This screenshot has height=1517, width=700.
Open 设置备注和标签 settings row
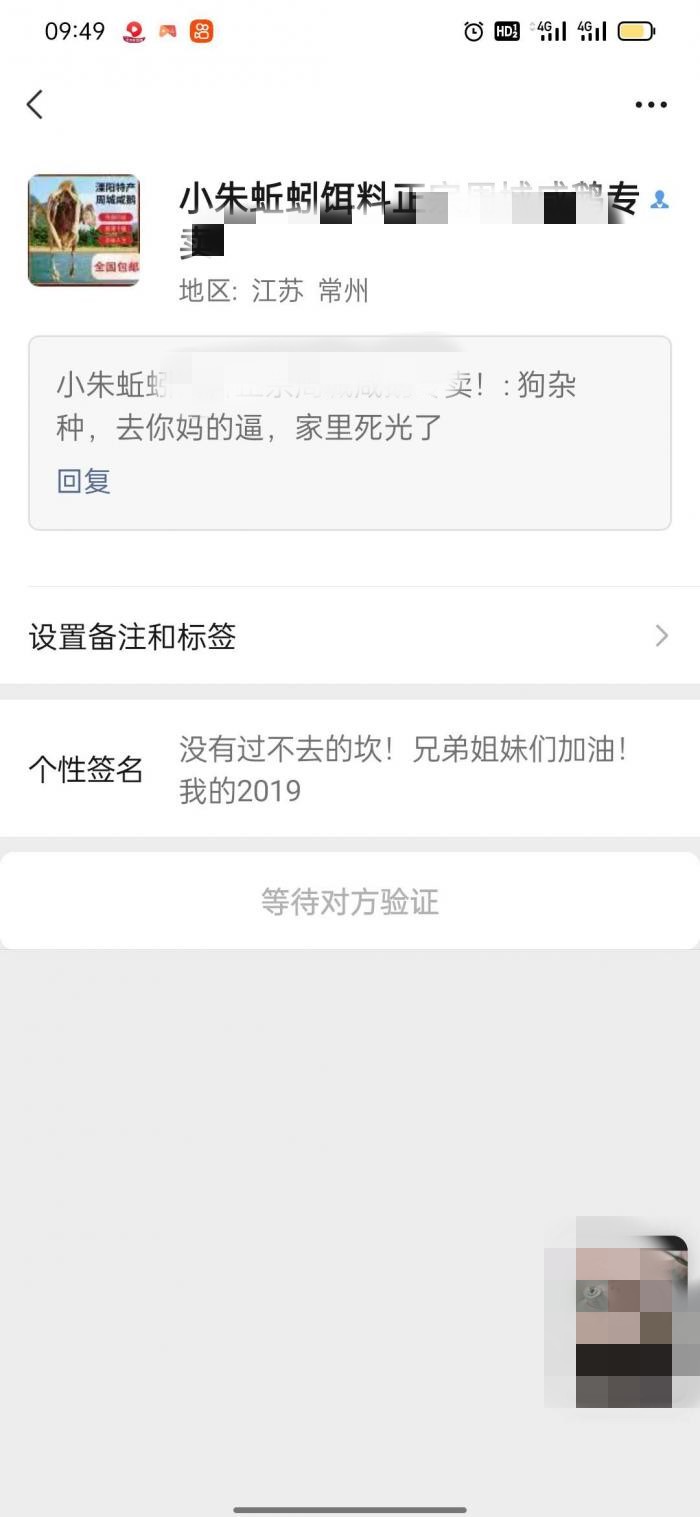[x=349, y=636]
